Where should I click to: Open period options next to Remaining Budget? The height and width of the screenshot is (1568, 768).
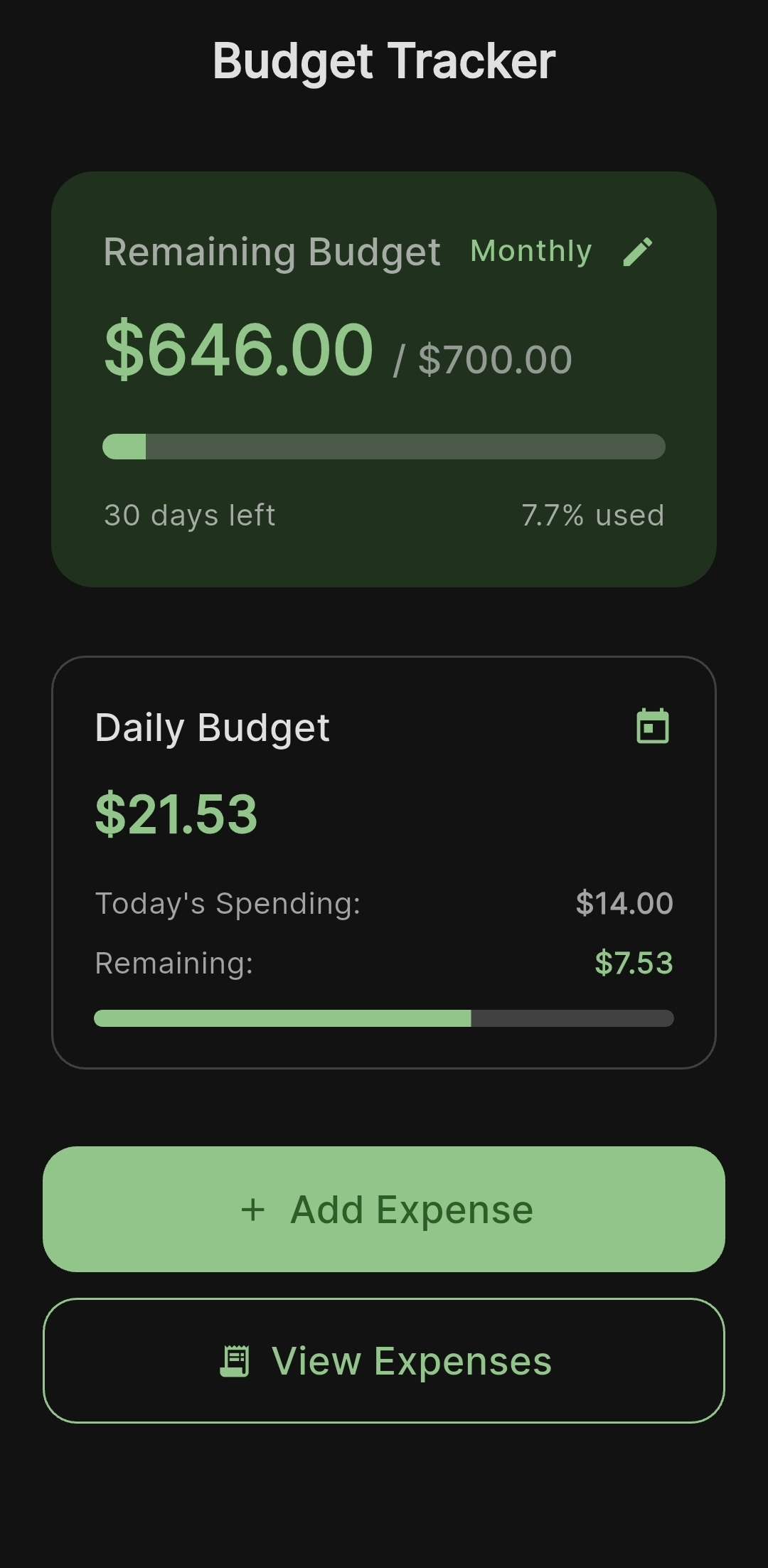click(530, 252)
